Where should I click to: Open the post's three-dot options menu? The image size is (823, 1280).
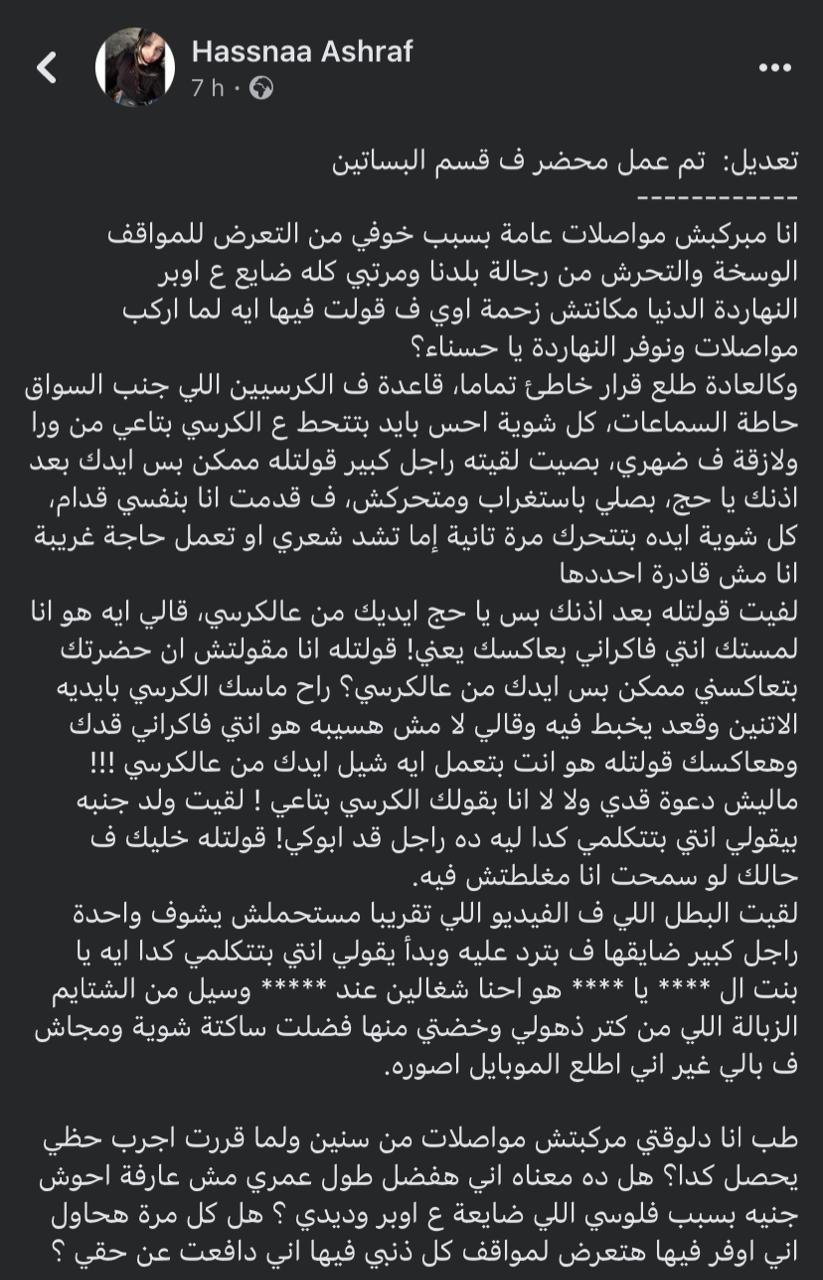[x=775, y=68]
